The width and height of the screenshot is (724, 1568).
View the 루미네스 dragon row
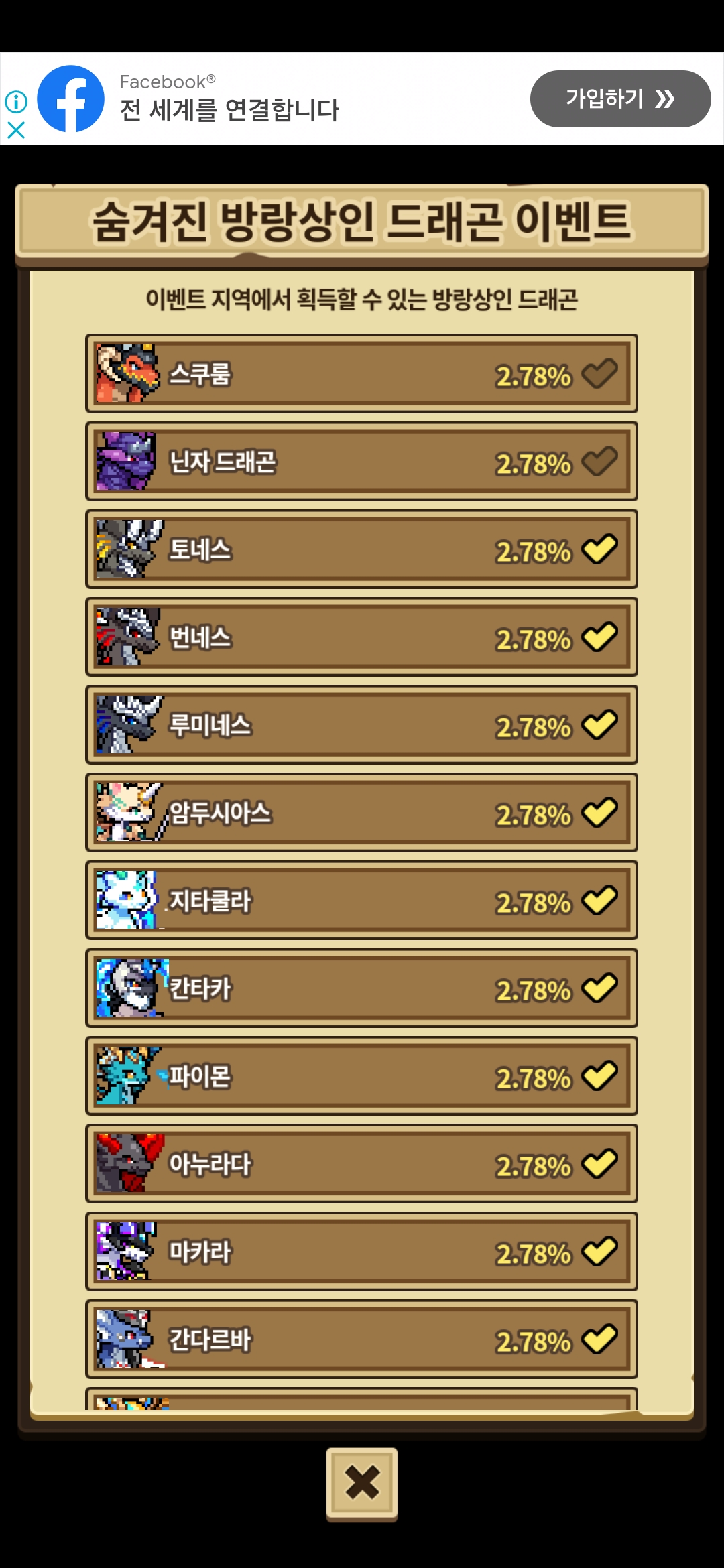pos(361,725)
